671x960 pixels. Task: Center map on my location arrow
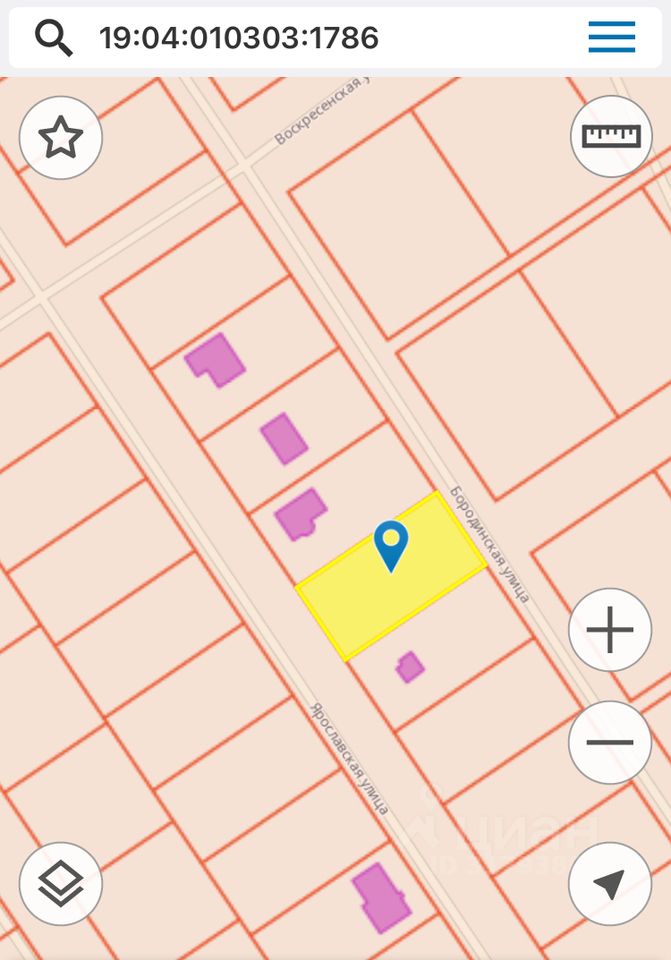609,883
